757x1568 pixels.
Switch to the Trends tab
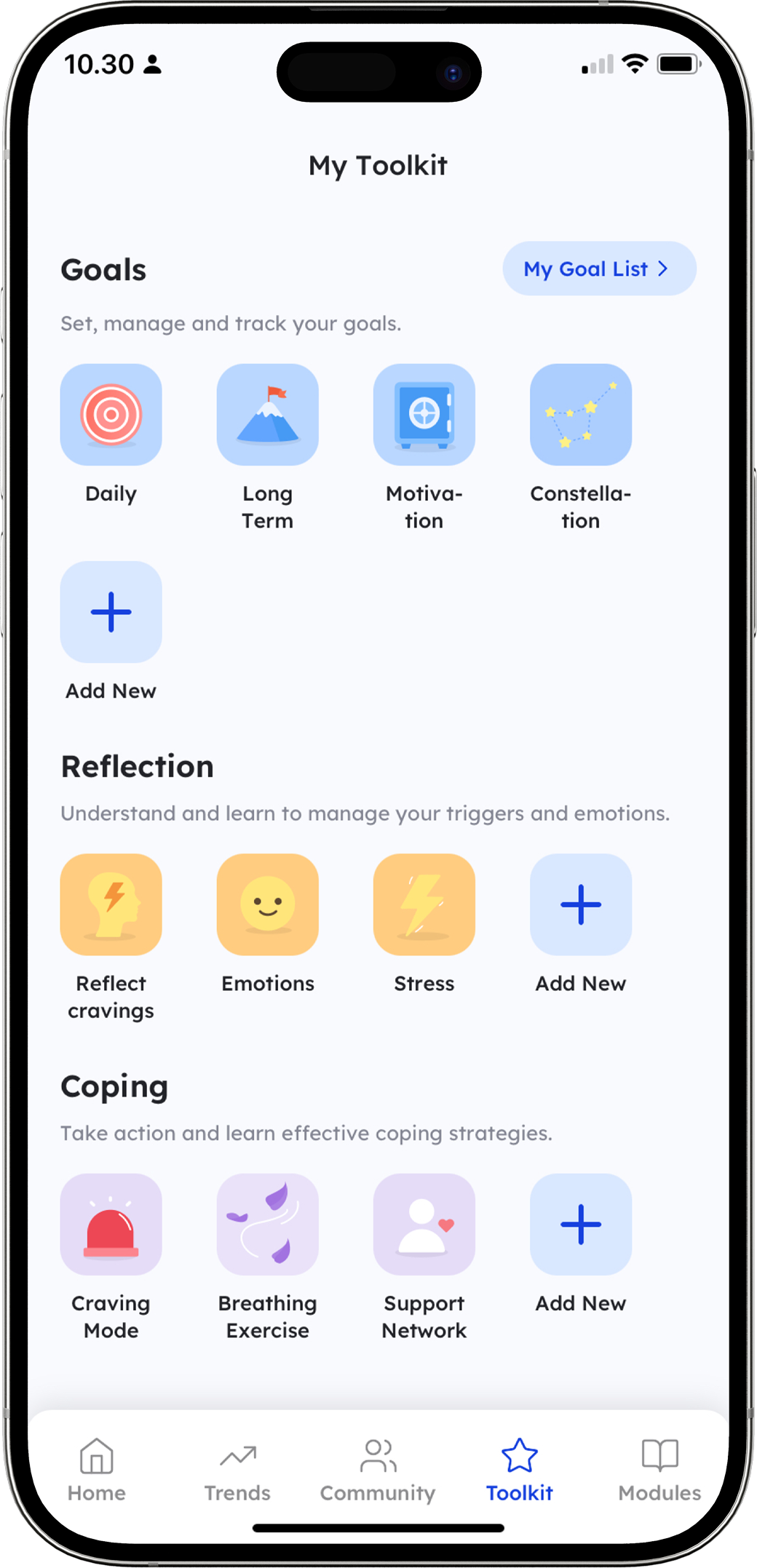coord(237,1470)
